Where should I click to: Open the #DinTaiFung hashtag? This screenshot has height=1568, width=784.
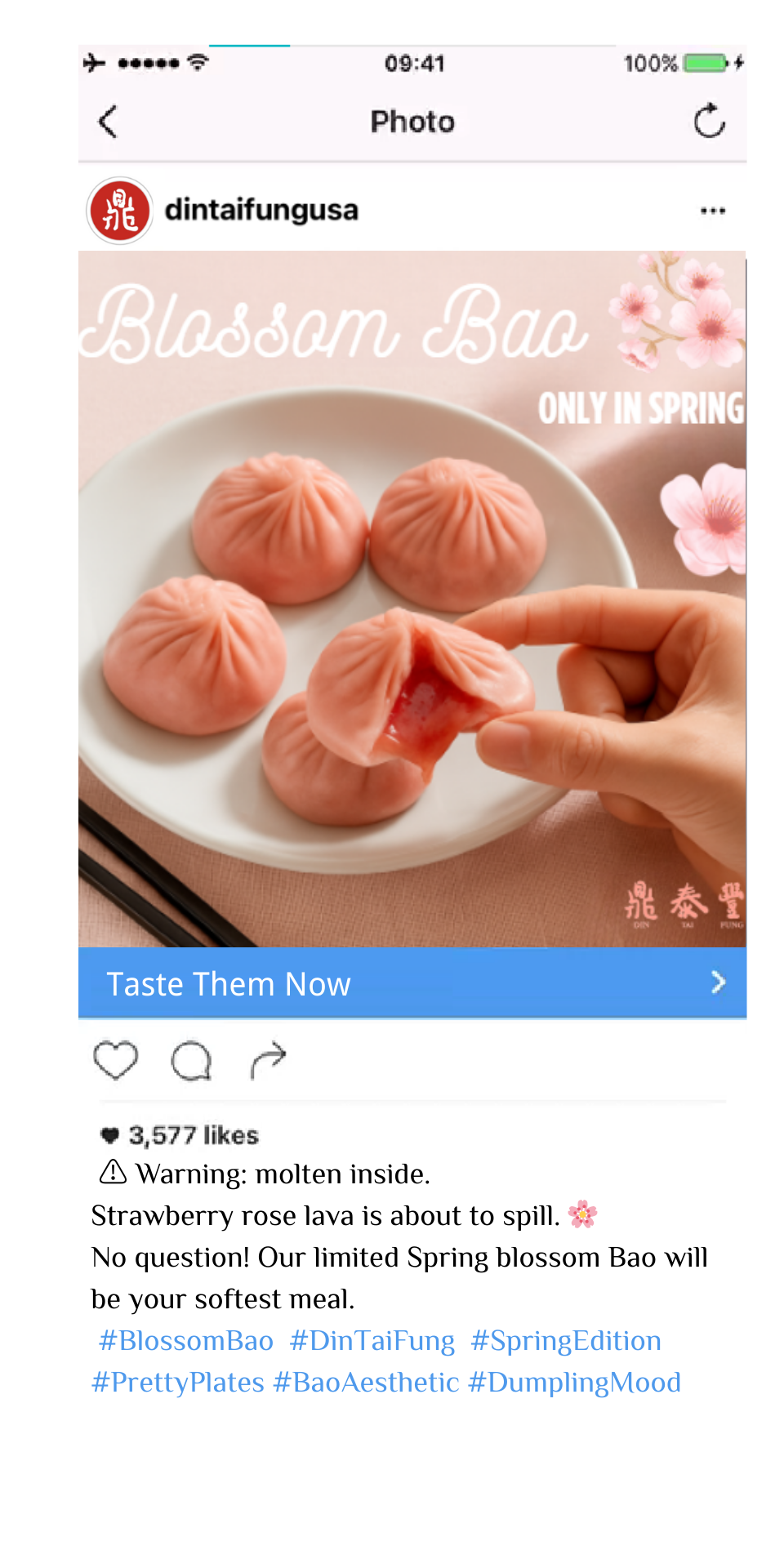click(372, 1341)
